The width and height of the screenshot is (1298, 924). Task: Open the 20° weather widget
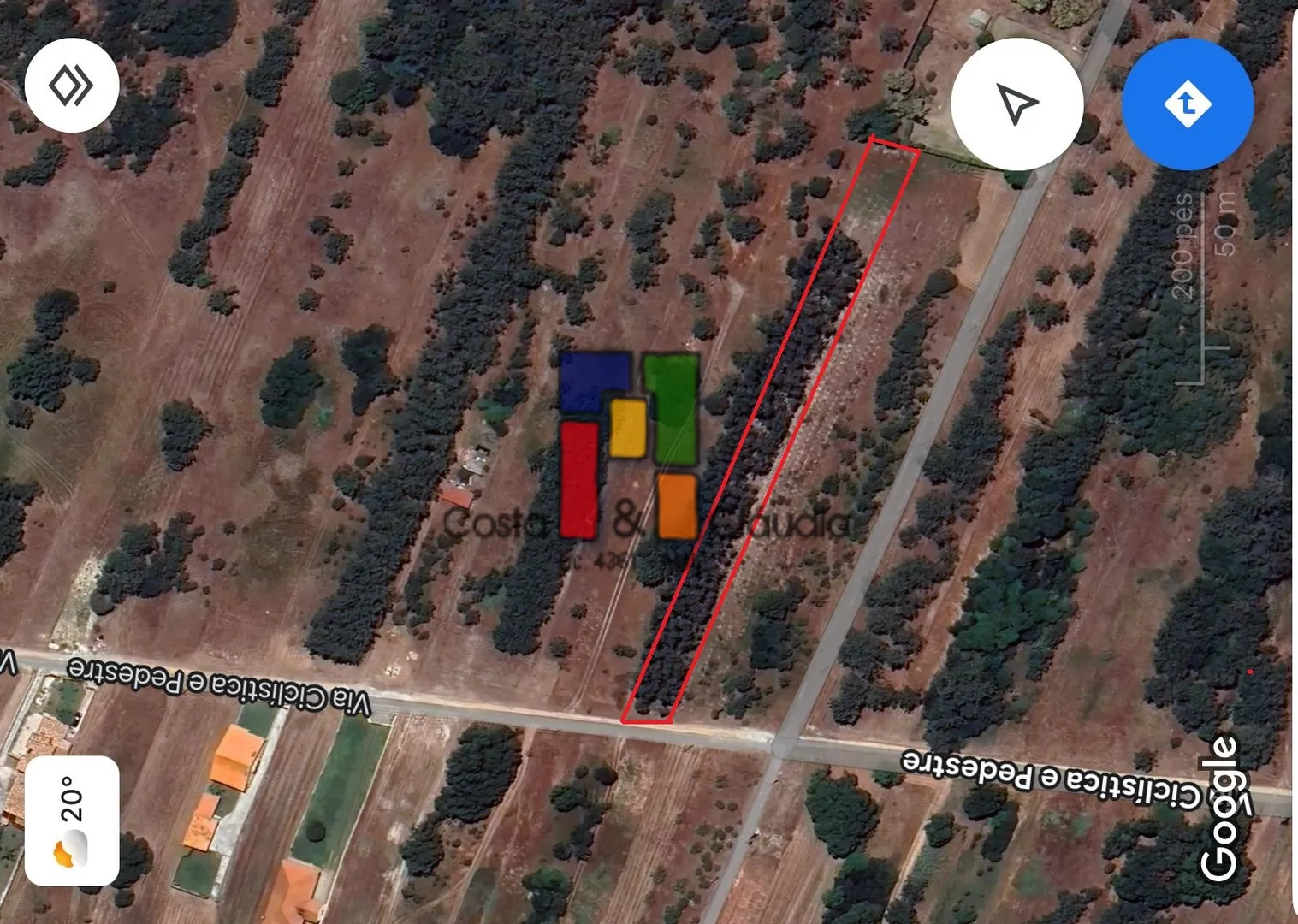coord(72,820)
